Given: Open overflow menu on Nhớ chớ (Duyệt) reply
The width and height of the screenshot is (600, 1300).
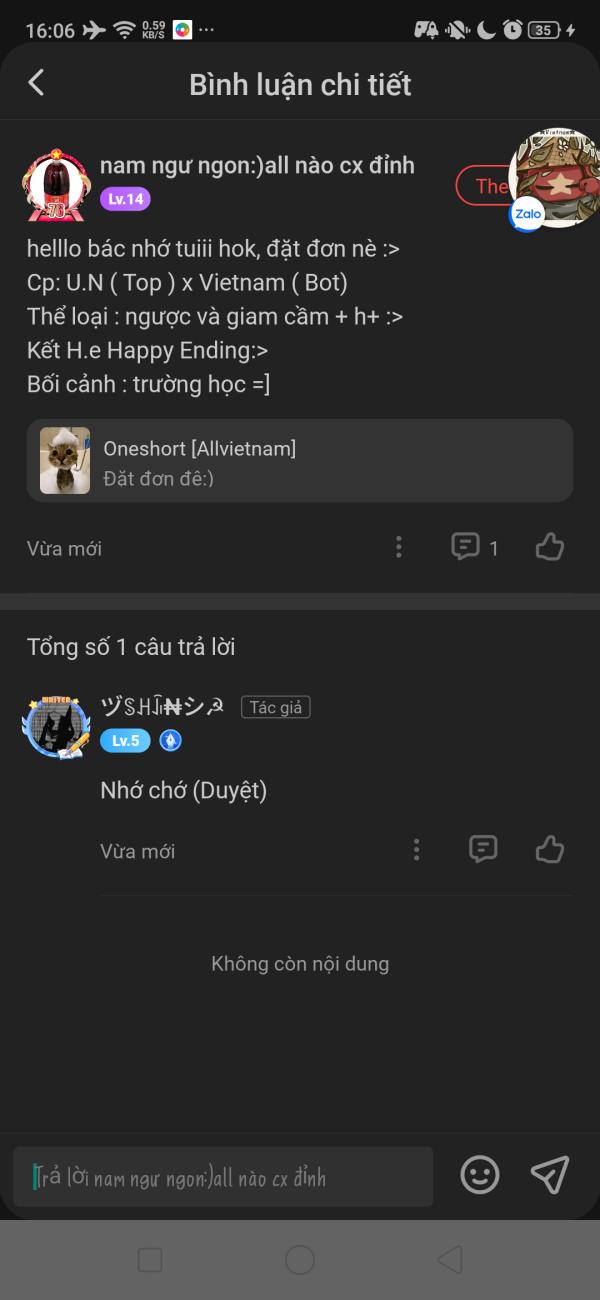Looking at the screenshot, I should 416,850.
